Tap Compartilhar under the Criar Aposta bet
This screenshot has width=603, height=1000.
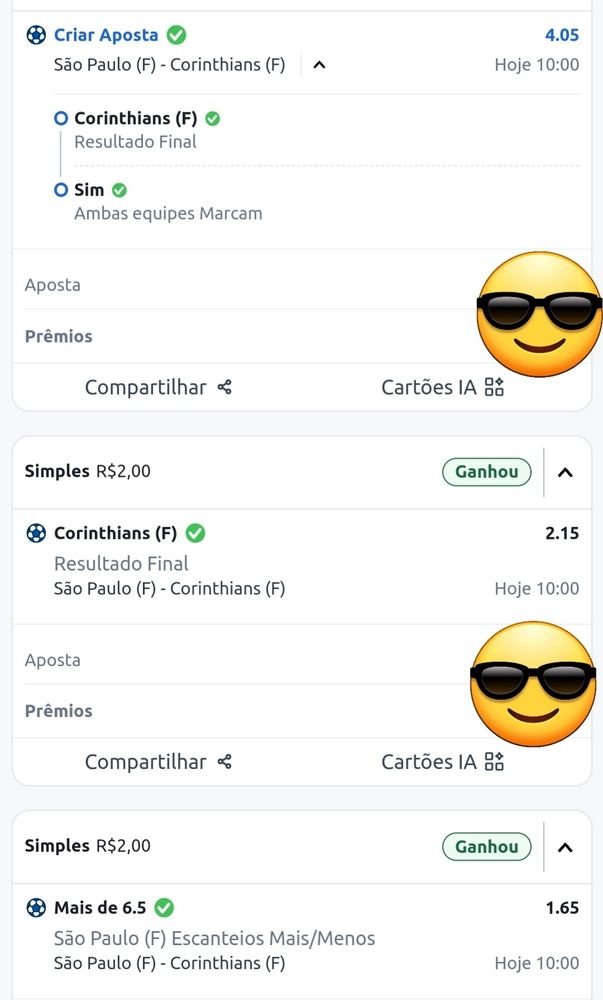(x=158, y=387)
